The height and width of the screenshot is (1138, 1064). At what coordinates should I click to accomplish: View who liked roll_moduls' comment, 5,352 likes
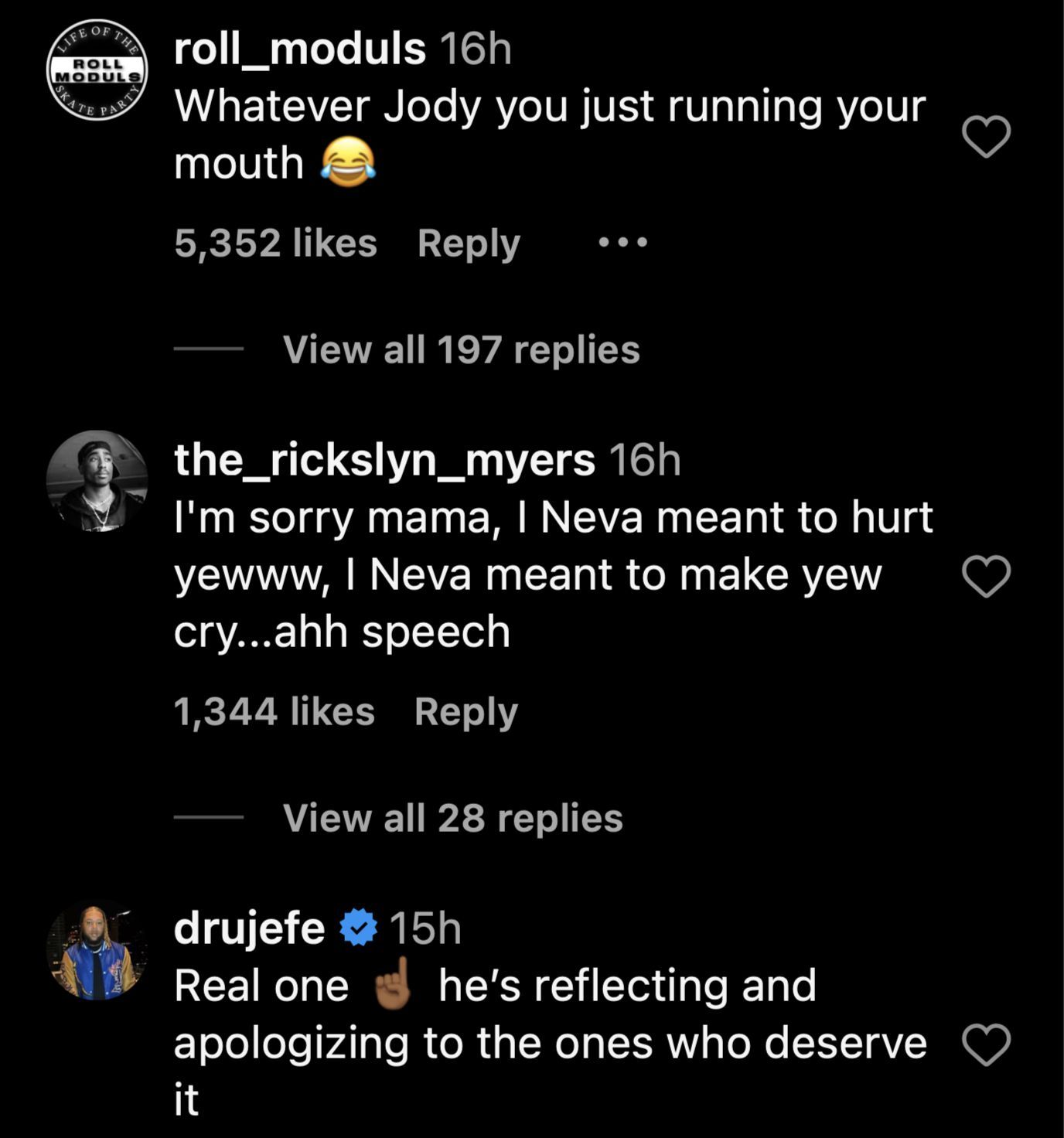pyautogui.click(x=275, y=244)
